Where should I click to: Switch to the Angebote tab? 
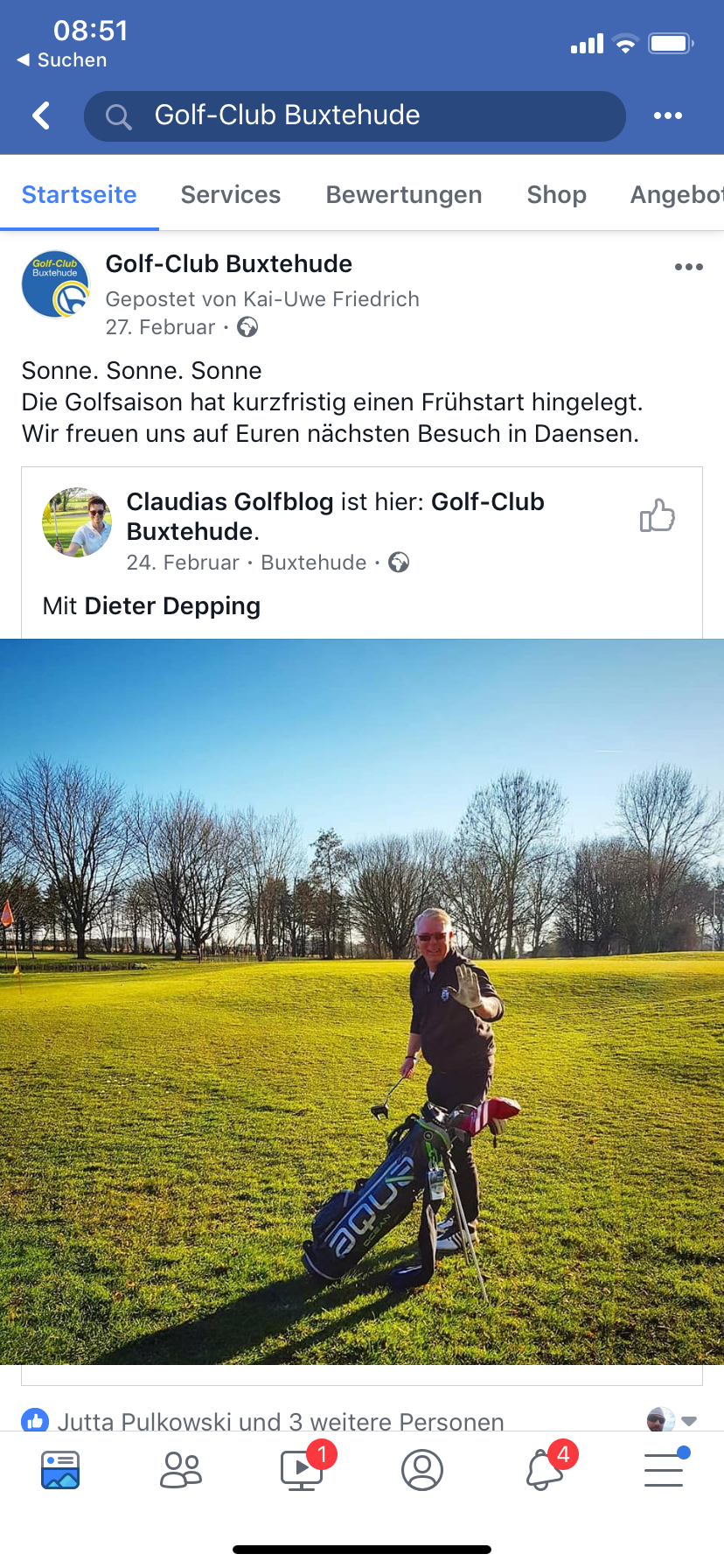675,194
